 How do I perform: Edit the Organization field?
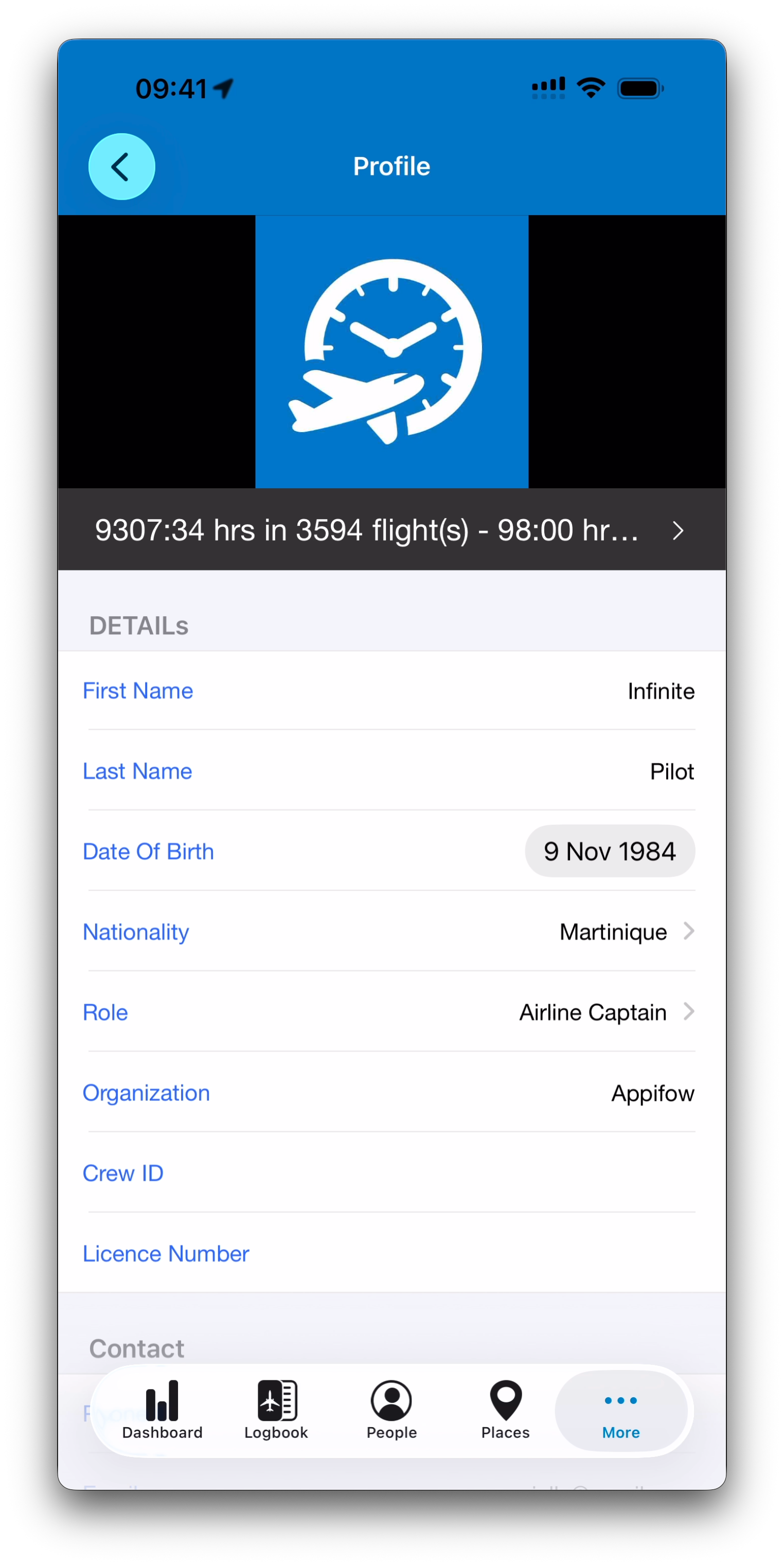pyautogui.click(x=391, y=1092)
